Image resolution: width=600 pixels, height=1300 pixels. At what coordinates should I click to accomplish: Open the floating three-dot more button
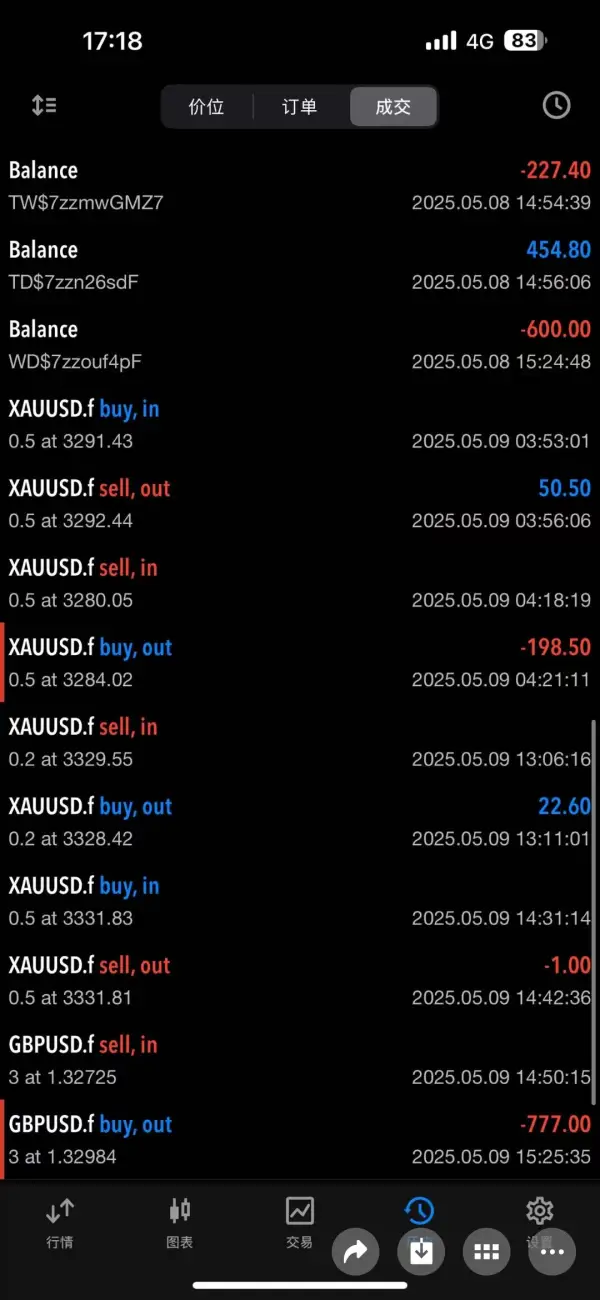(x=553, y=1251)
